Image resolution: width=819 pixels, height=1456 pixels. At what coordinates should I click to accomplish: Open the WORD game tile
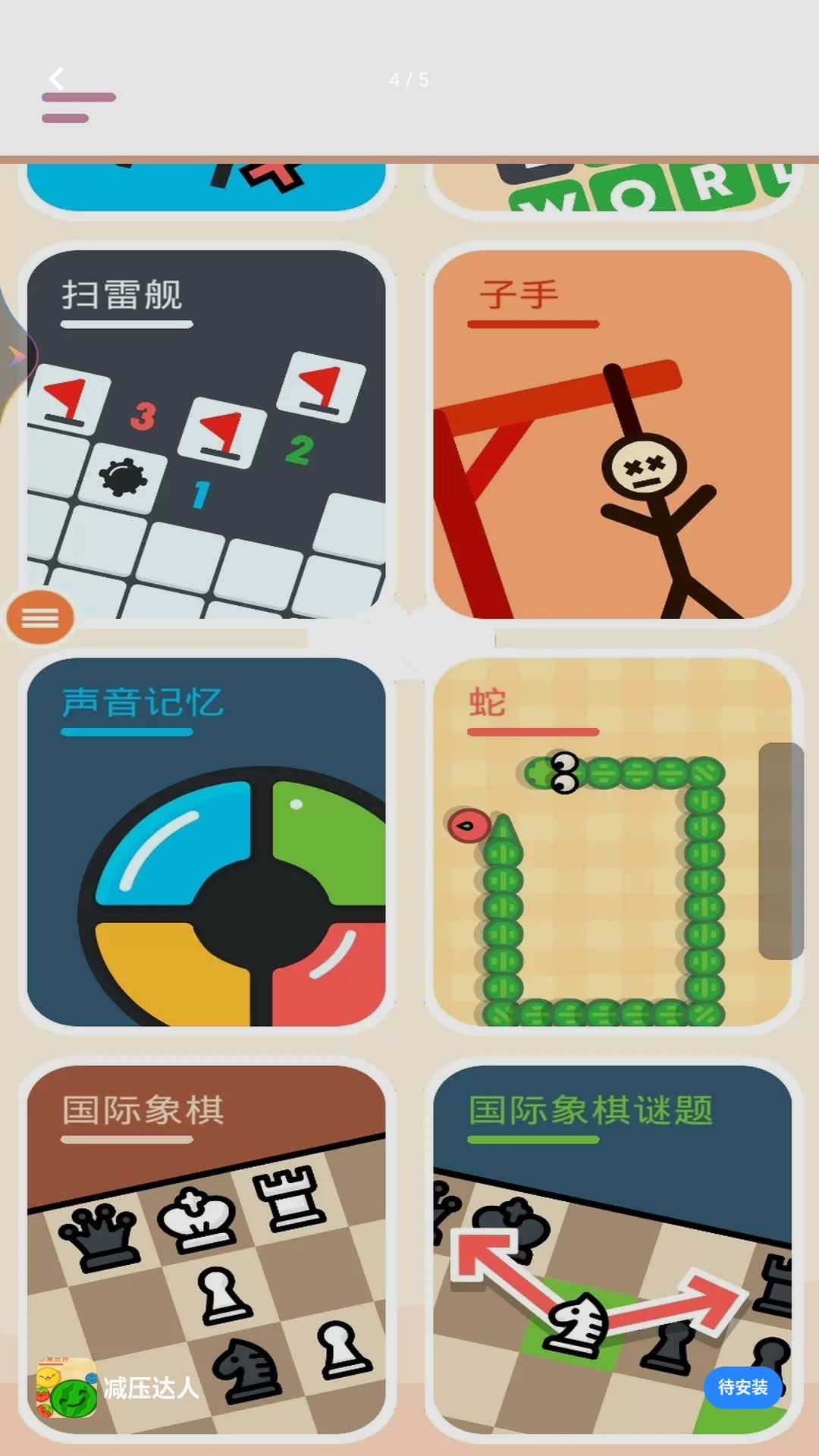coord(613,187)
